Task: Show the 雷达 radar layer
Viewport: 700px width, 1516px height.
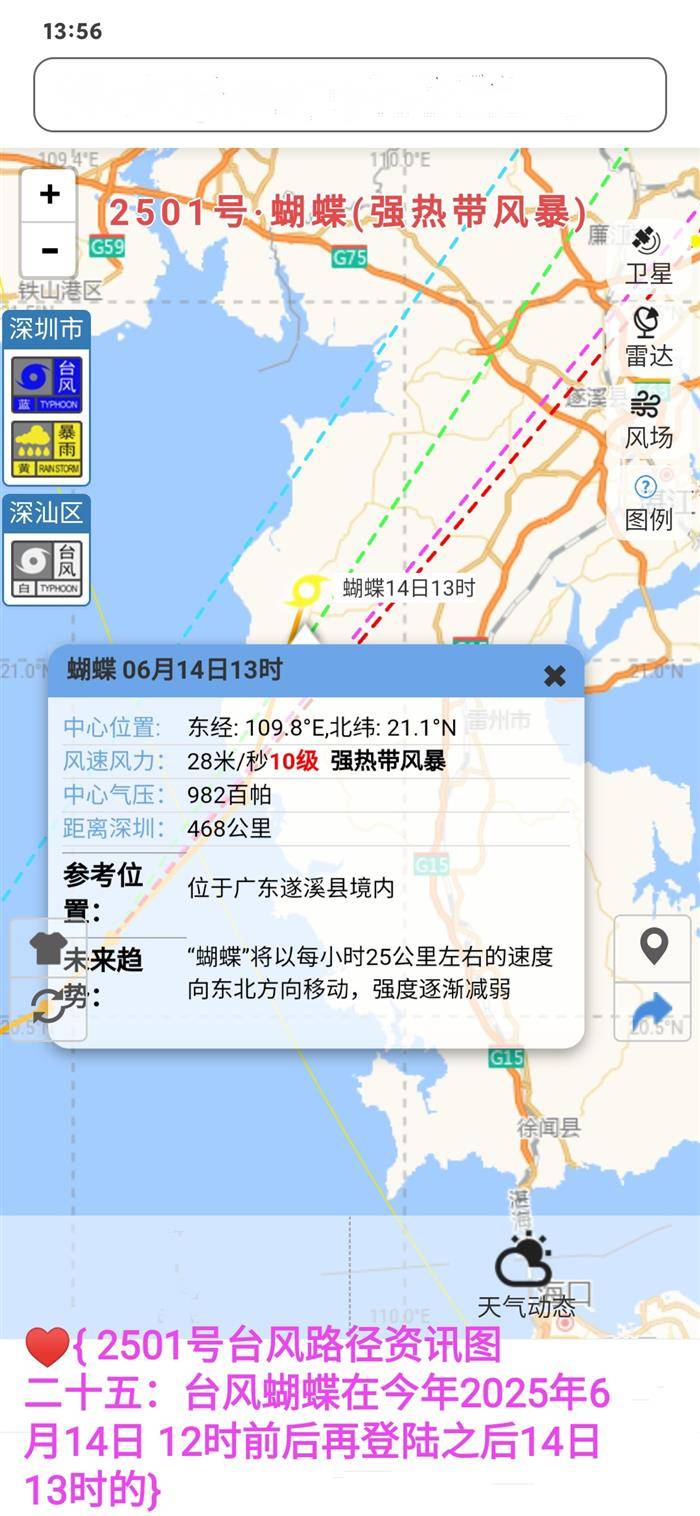Action: click(x=648, y=336)
